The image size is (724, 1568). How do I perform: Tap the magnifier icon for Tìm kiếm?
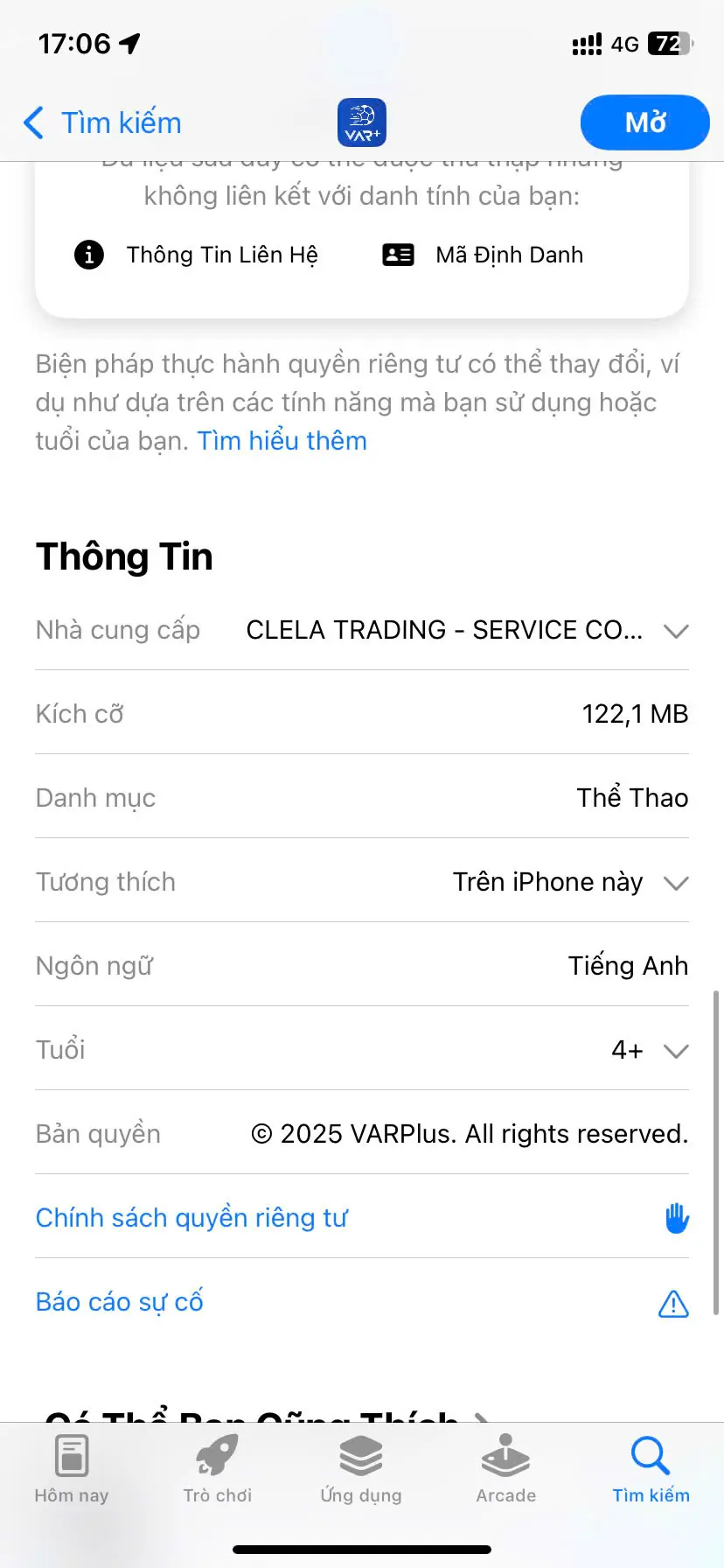click(x=649, y=1454)
